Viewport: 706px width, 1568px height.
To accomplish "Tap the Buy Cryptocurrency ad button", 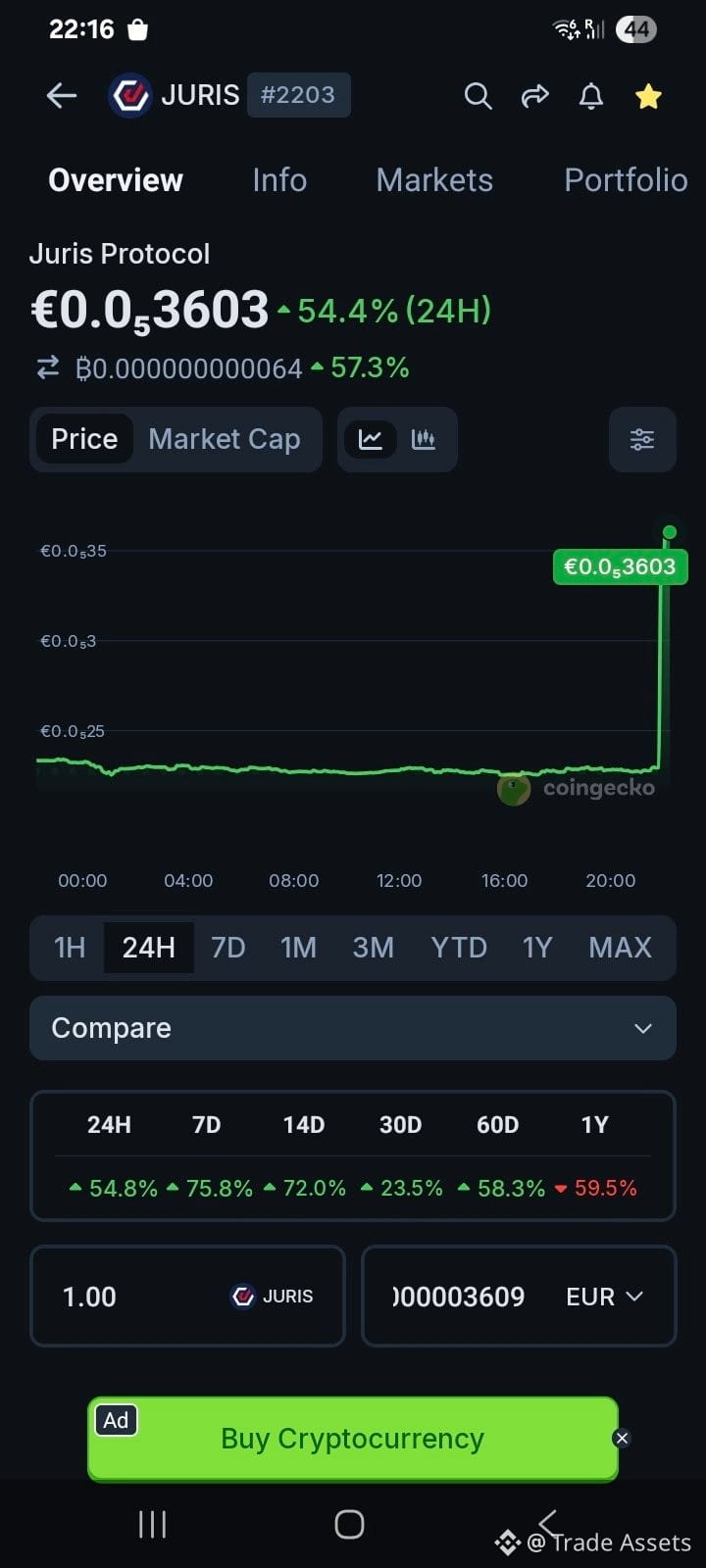I will point(353,1439).
